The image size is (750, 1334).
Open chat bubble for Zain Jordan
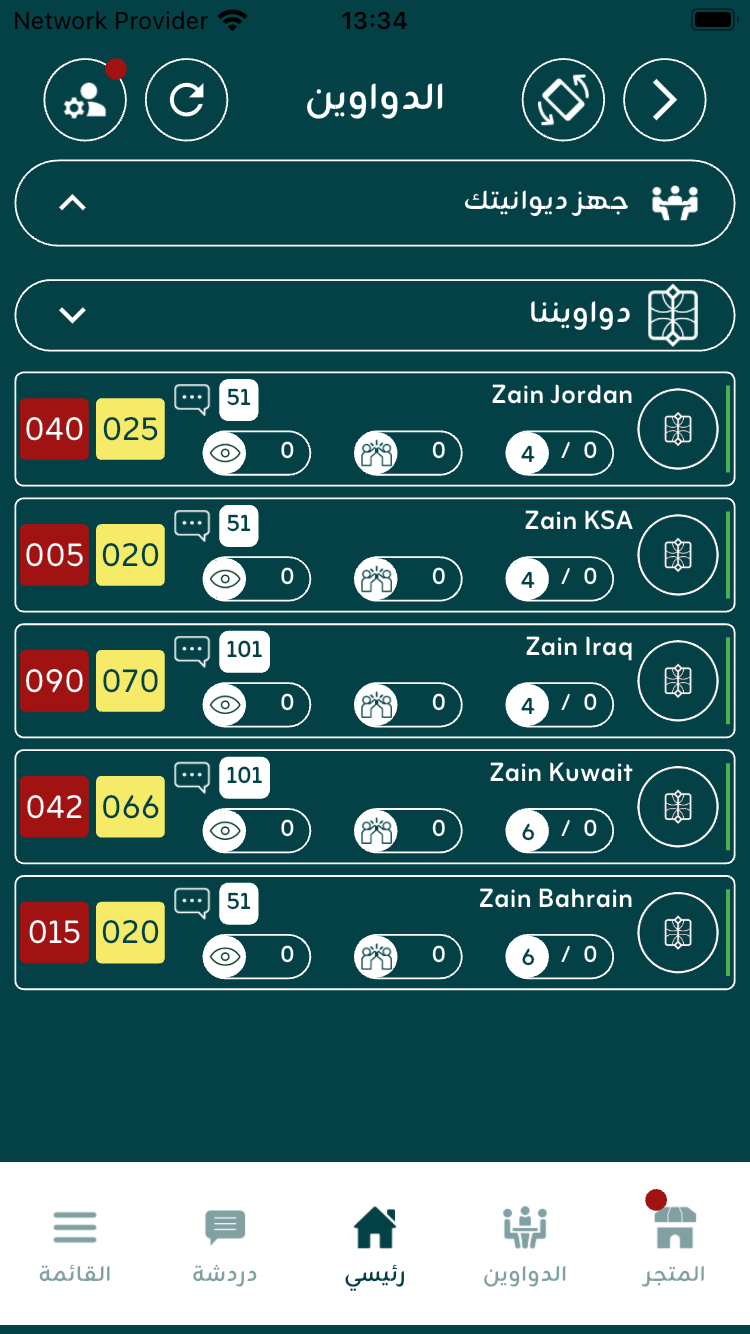point(192,399)
